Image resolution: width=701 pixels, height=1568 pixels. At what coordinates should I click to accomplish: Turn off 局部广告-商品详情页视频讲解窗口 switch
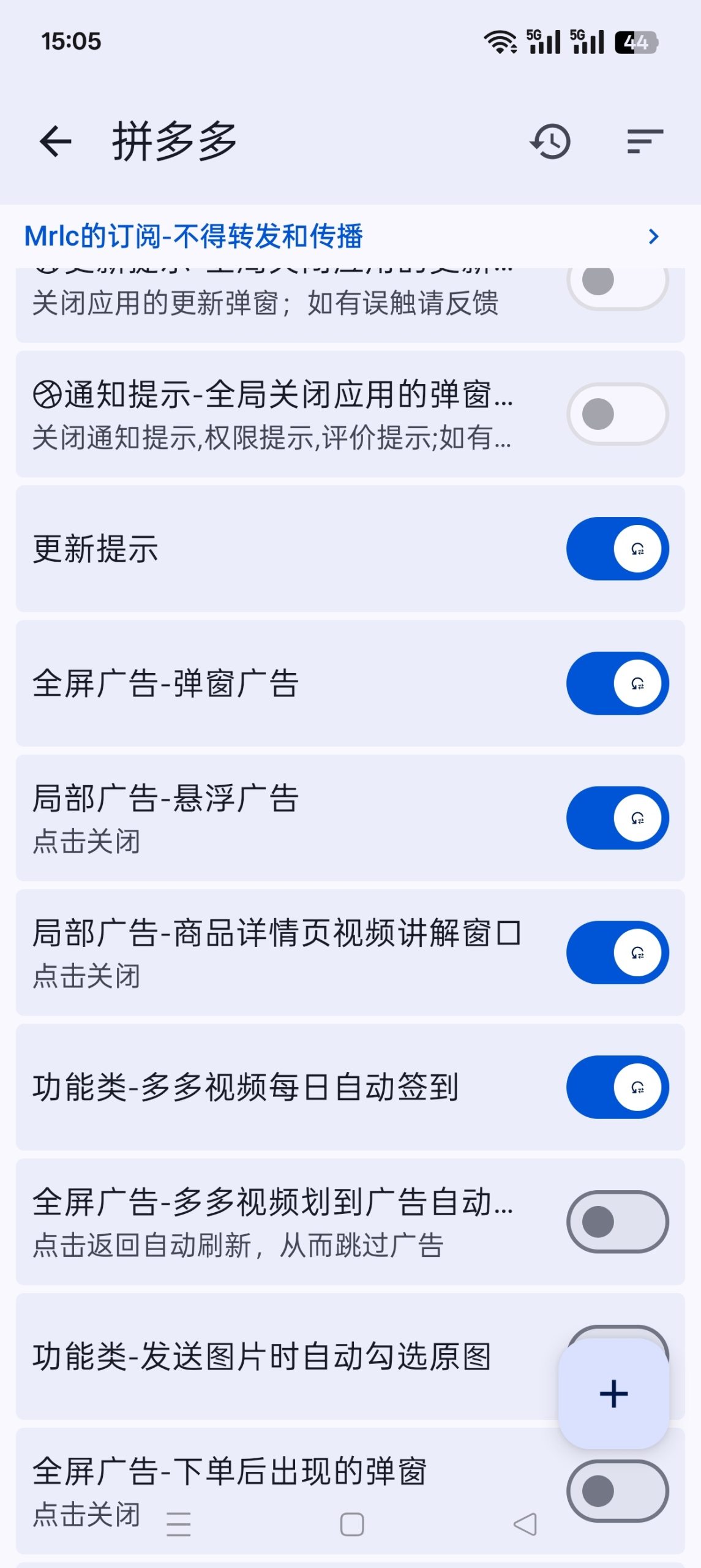pos(617,953)
